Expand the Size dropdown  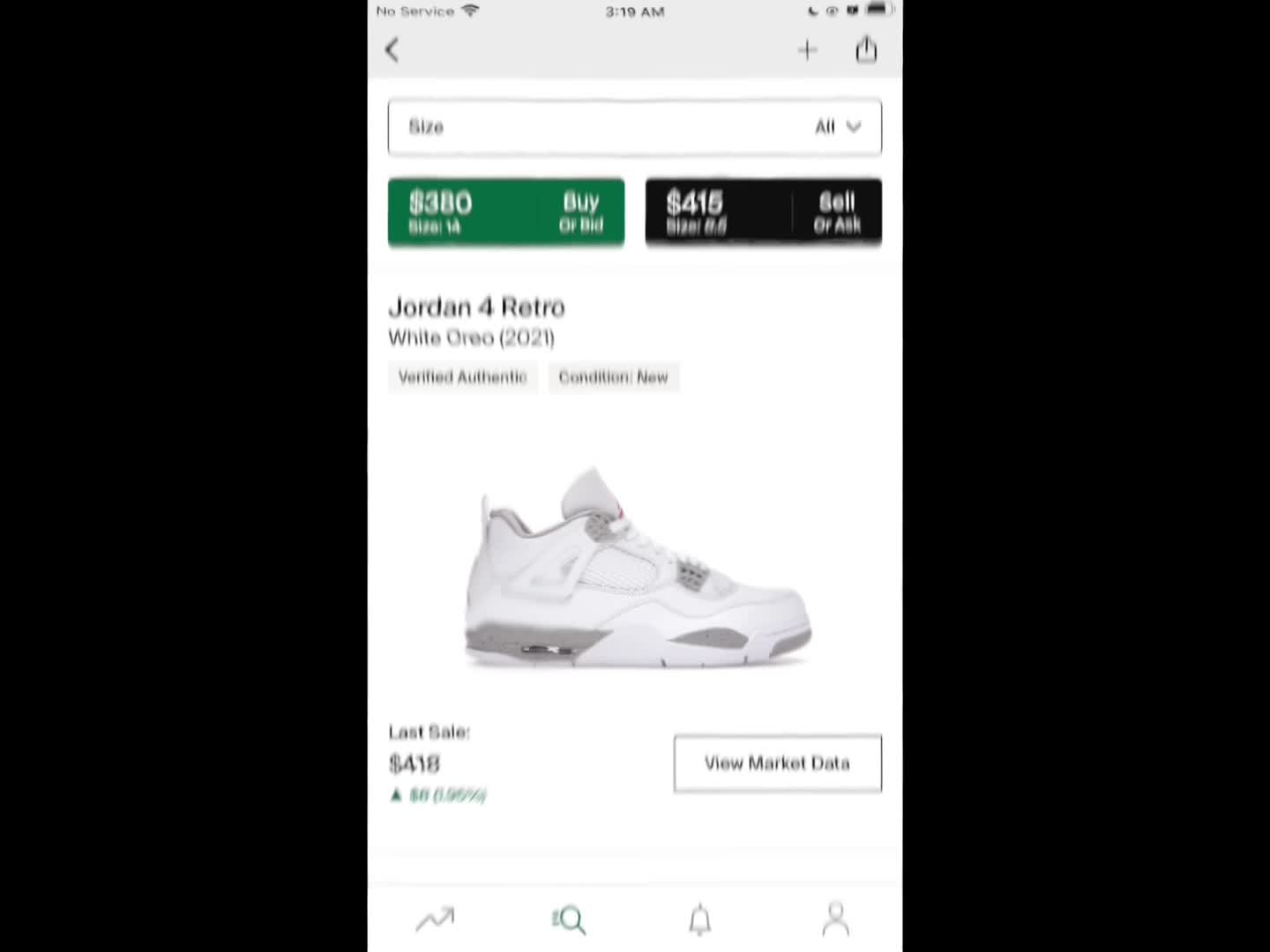(x=635, y=127)
